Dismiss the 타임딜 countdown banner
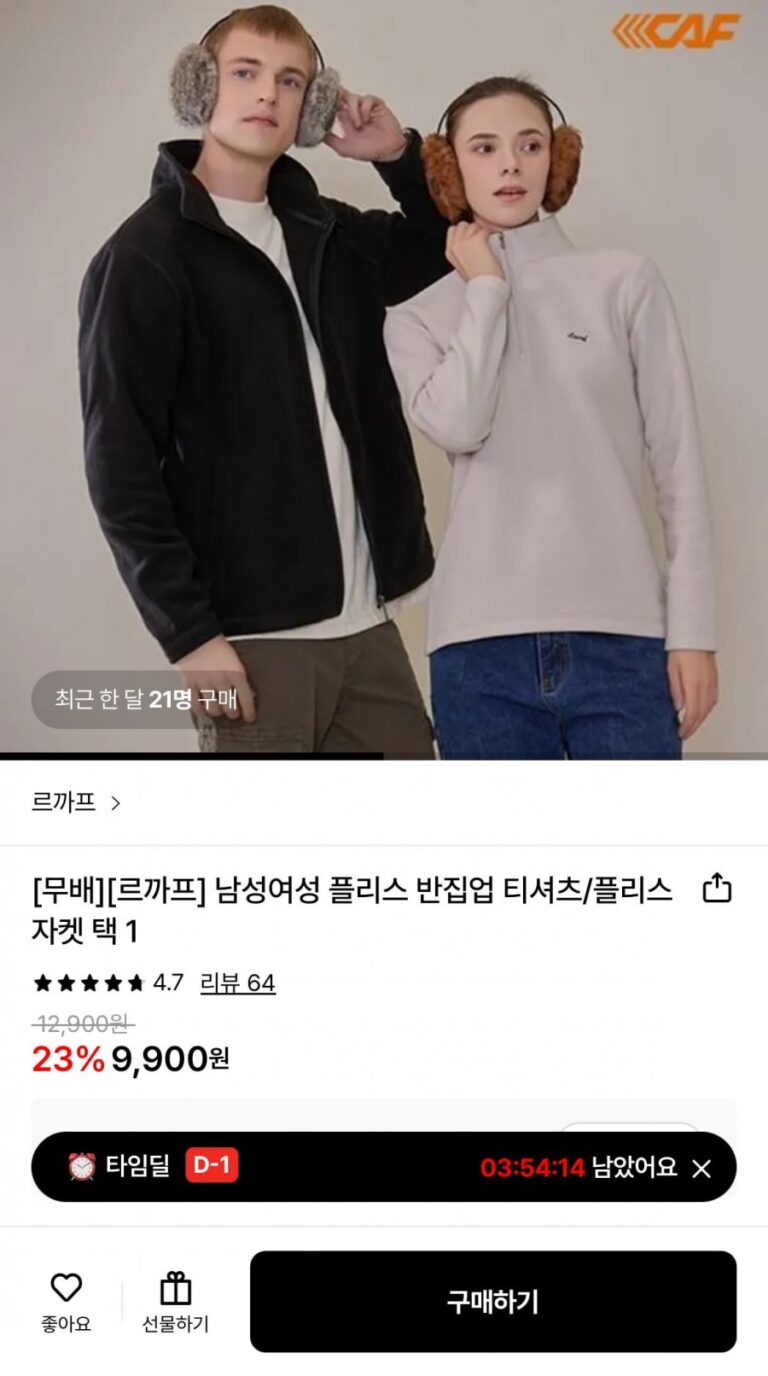The image size is (768, 1376). (x=702, y=1168)
